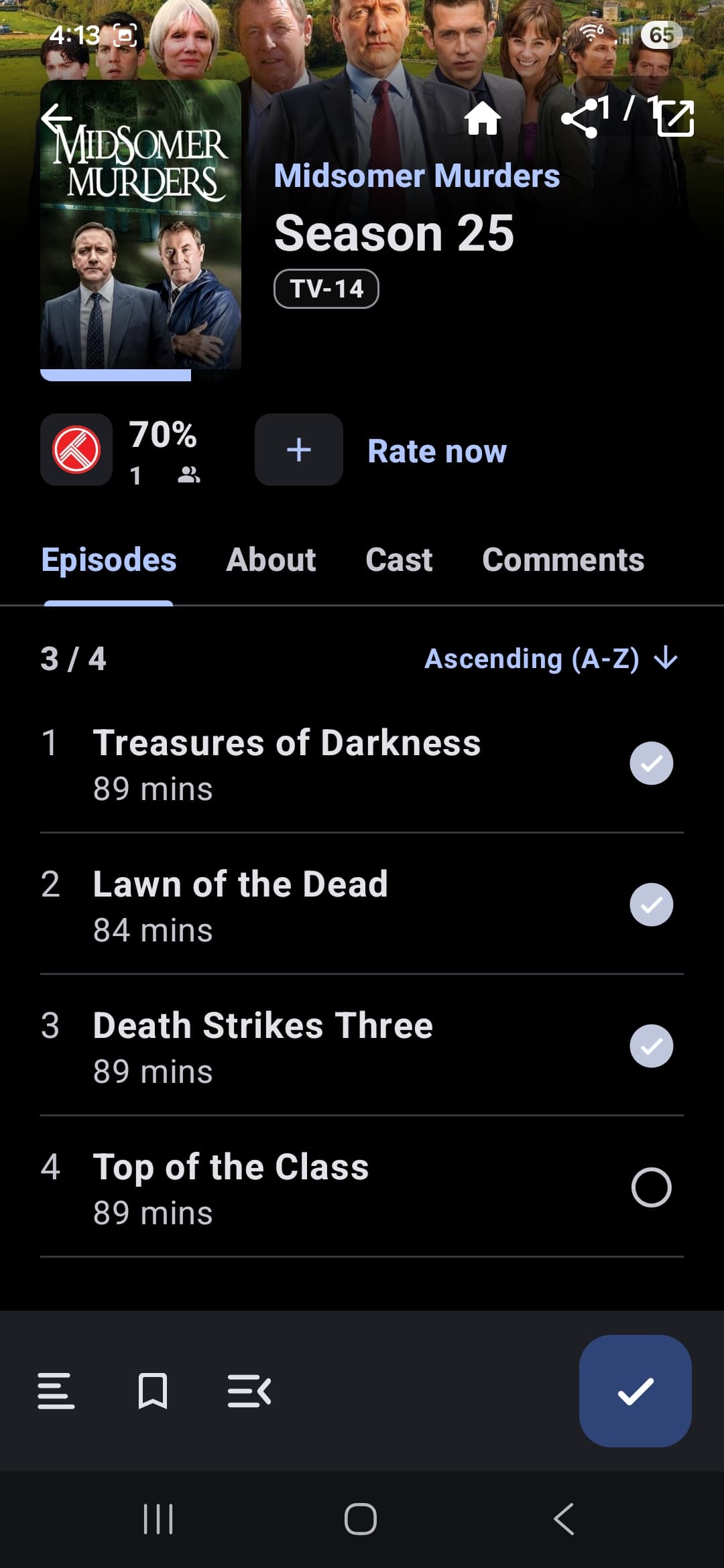Mark Top of the Class as watched

click(x=651, y=1187)
